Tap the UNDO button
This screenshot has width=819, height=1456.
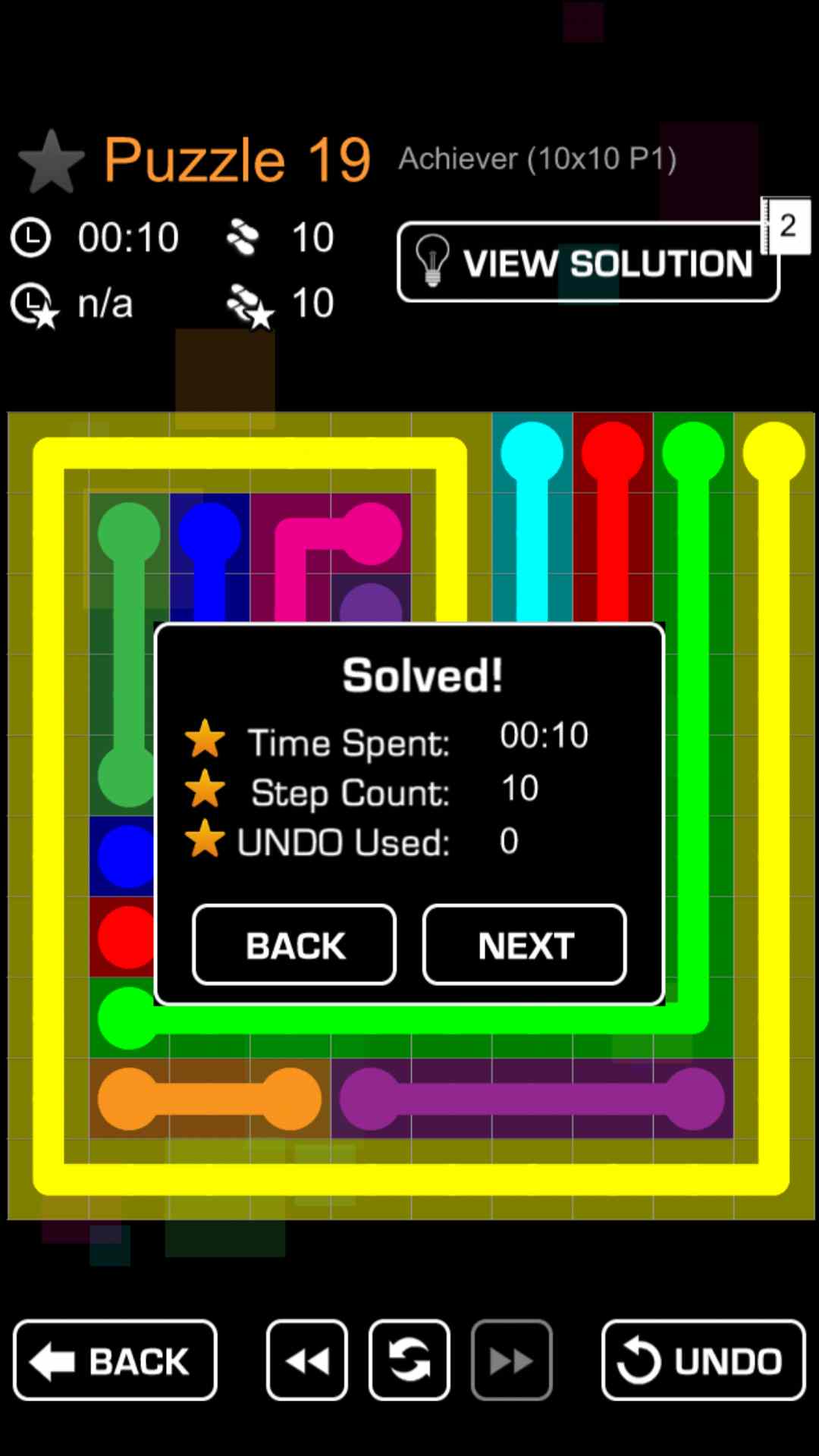point(703,1360)
